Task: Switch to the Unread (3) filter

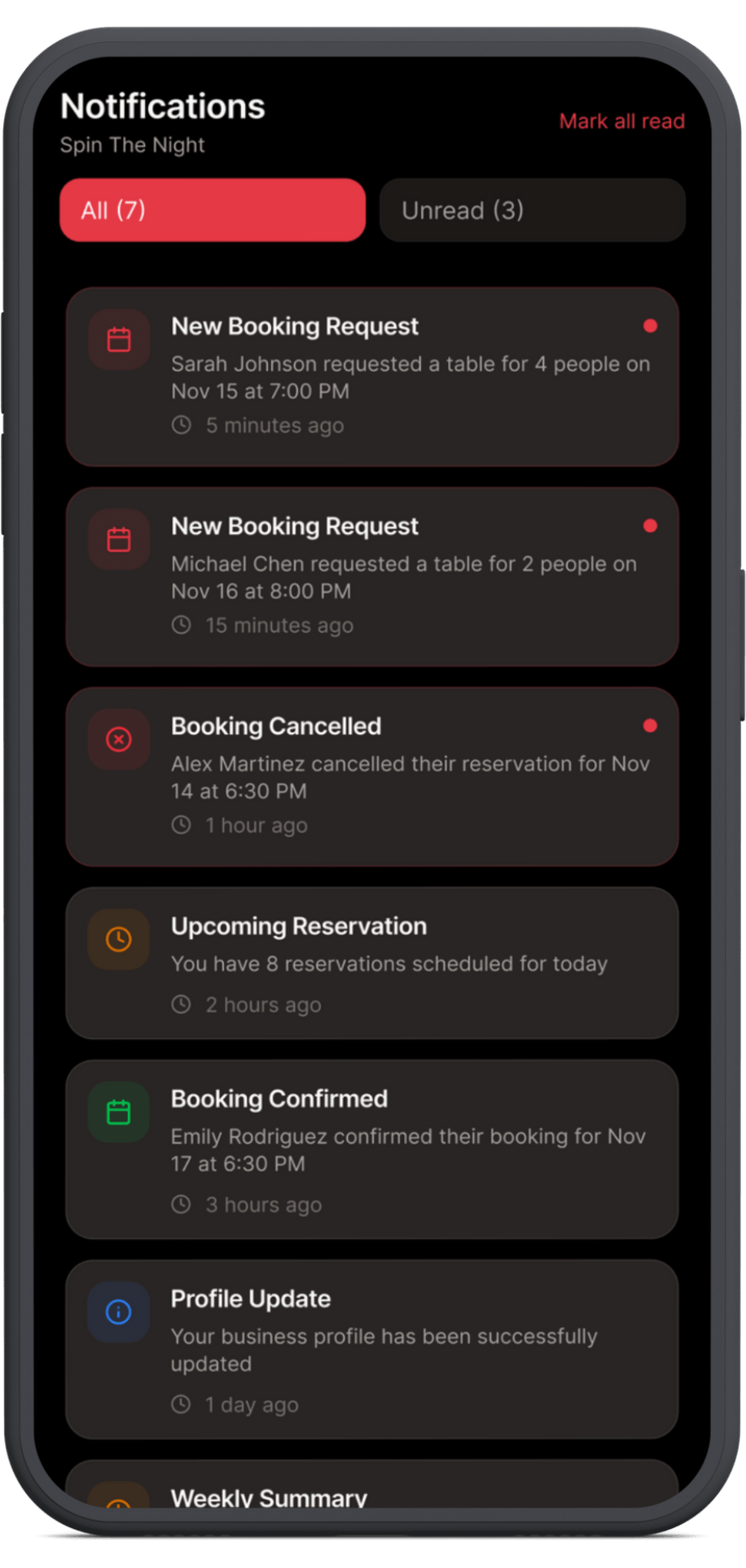Action: (532, 210)
